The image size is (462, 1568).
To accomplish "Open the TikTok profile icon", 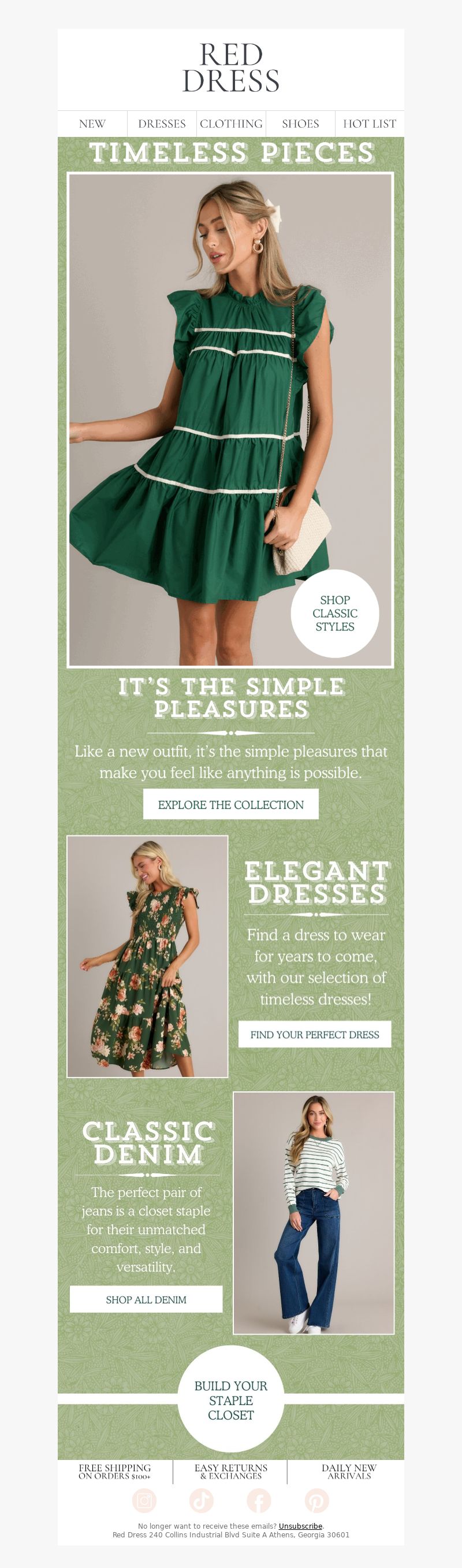I will point(202,1500).
